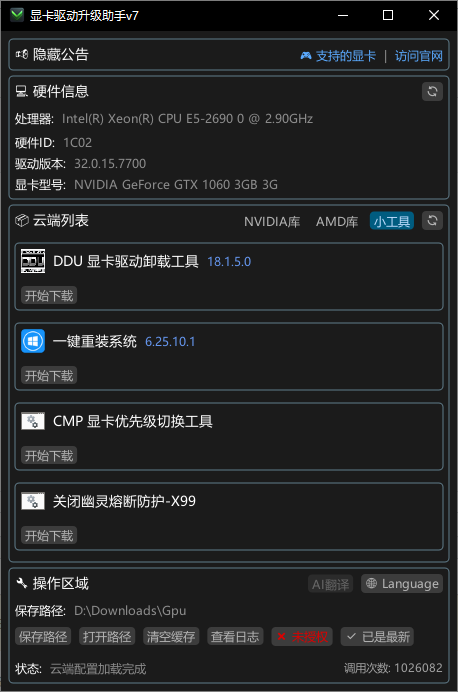This screenshot has width=458, height=692.
Task: Refresh the cloud list
Action: tap(432, 221)
